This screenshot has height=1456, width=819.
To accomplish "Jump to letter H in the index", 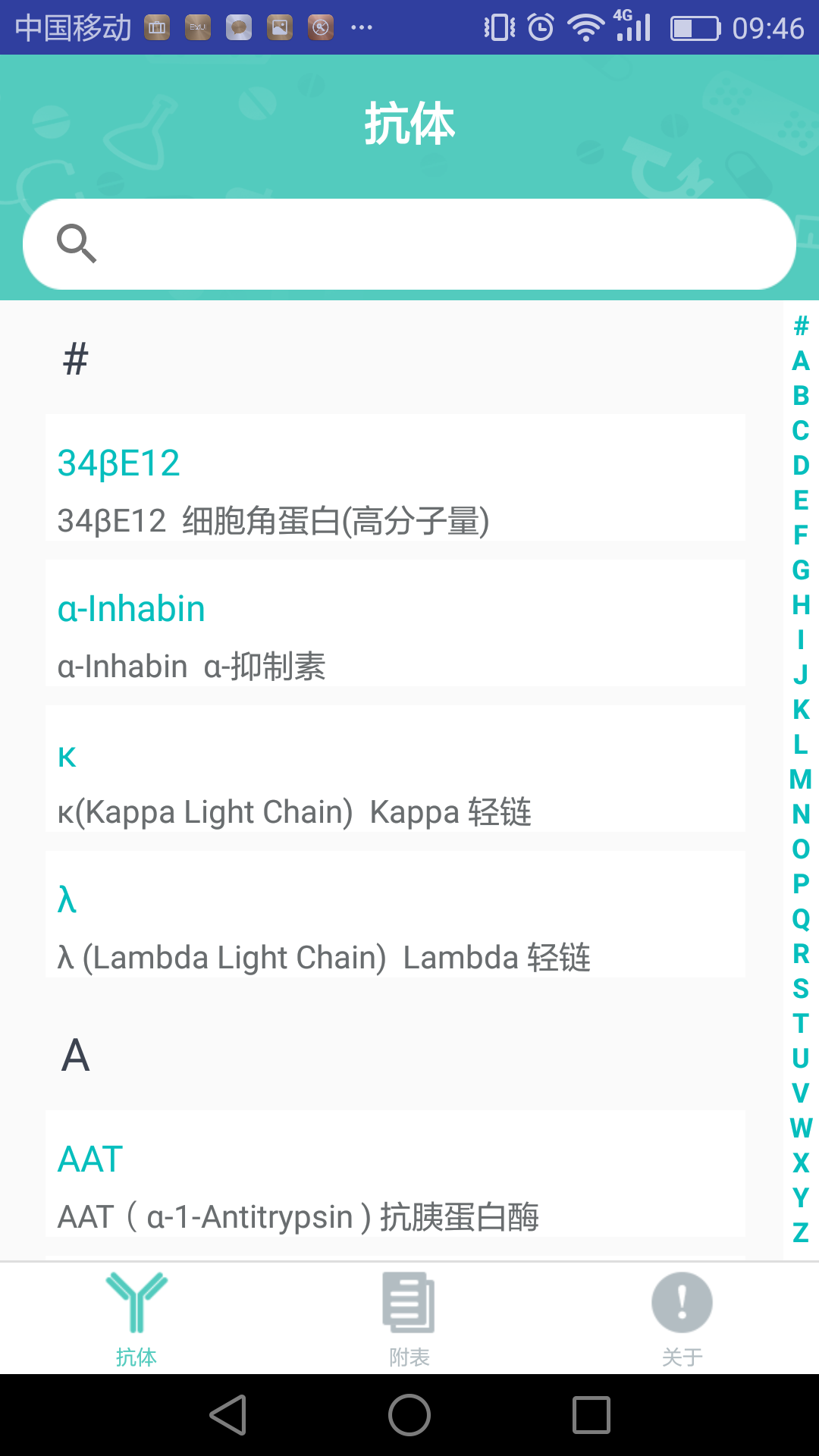I will (801, 605).
